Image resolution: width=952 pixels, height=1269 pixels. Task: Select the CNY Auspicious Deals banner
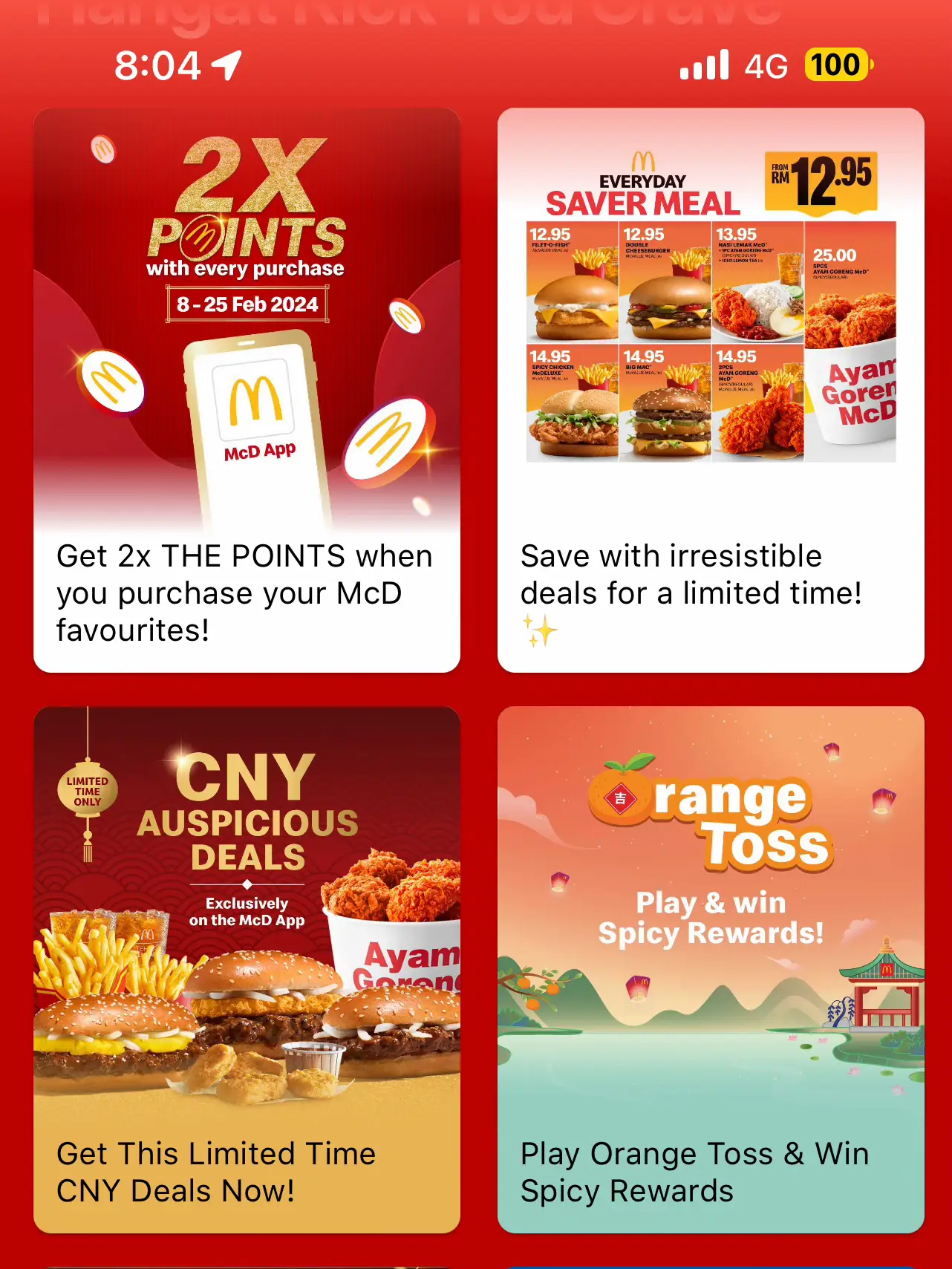(x=247, y=965)
